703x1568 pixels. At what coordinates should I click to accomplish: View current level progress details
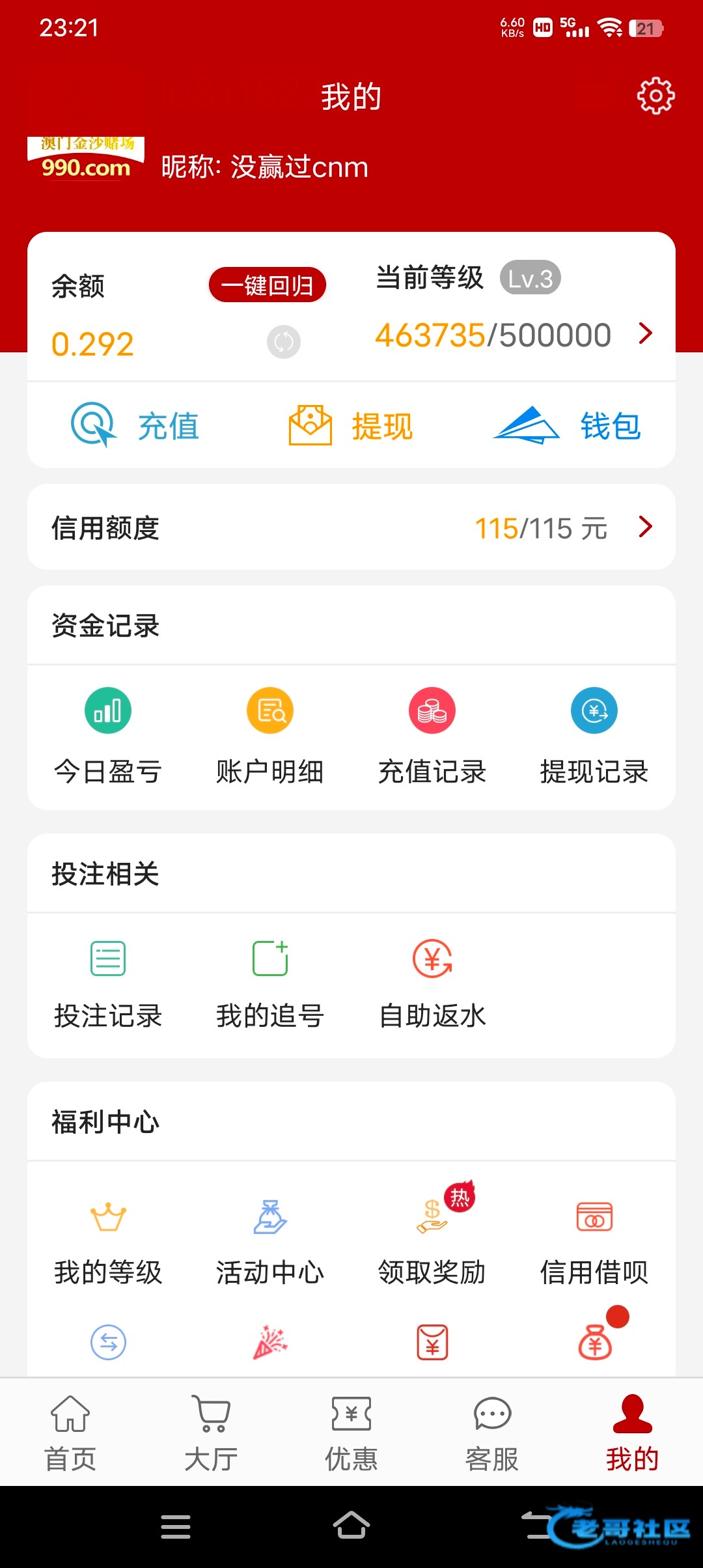click(x=644, y=333)
